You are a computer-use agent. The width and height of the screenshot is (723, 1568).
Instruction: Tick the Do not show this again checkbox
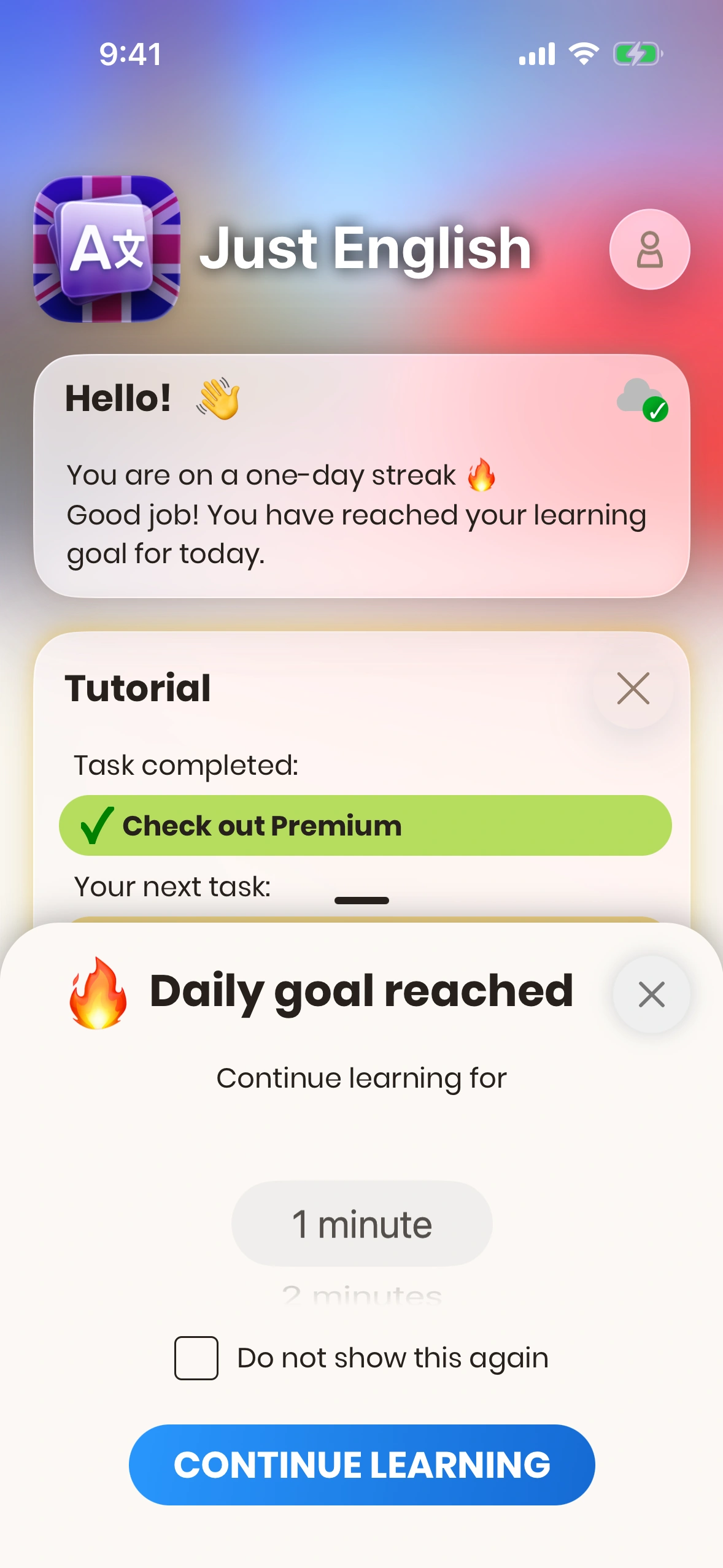point(196,1358)
